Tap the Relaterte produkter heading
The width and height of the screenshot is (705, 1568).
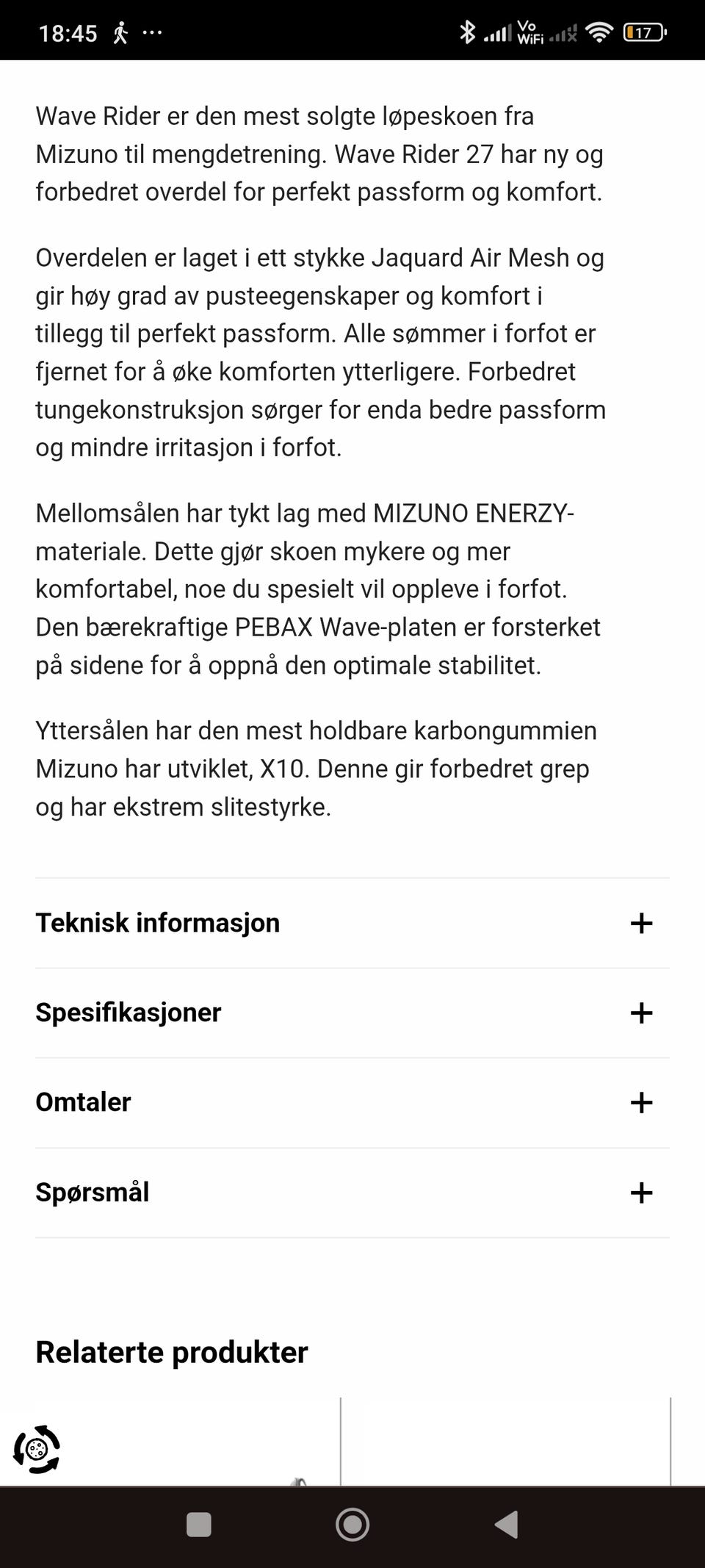172,1352
